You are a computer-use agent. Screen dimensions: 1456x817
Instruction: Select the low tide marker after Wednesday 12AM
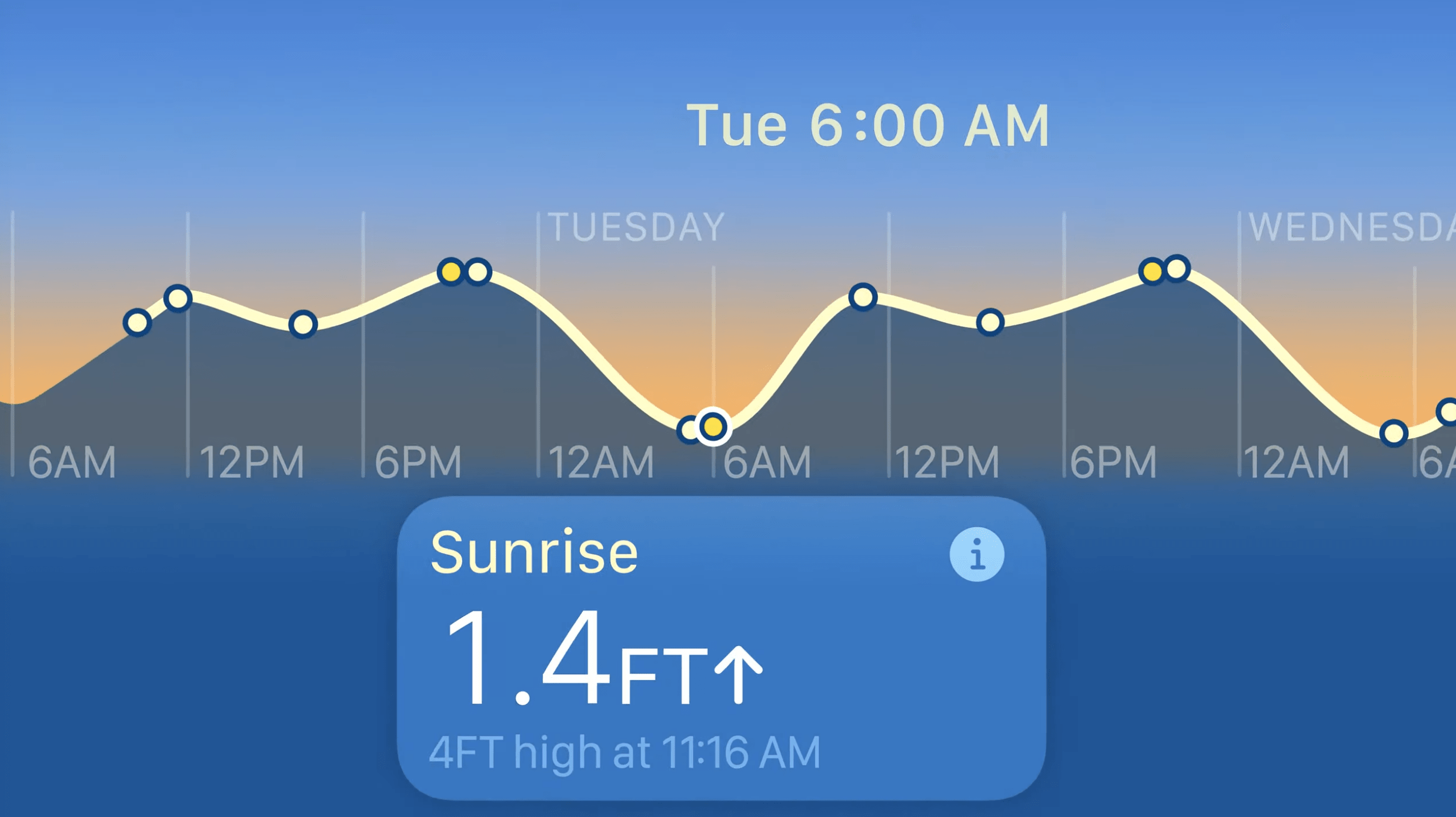(1393, 434)
